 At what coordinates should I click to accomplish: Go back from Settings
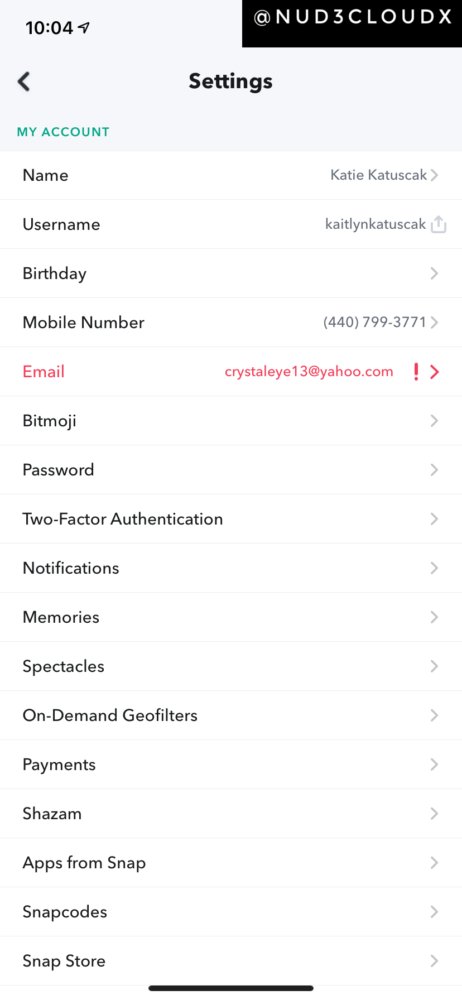[24, 82]
